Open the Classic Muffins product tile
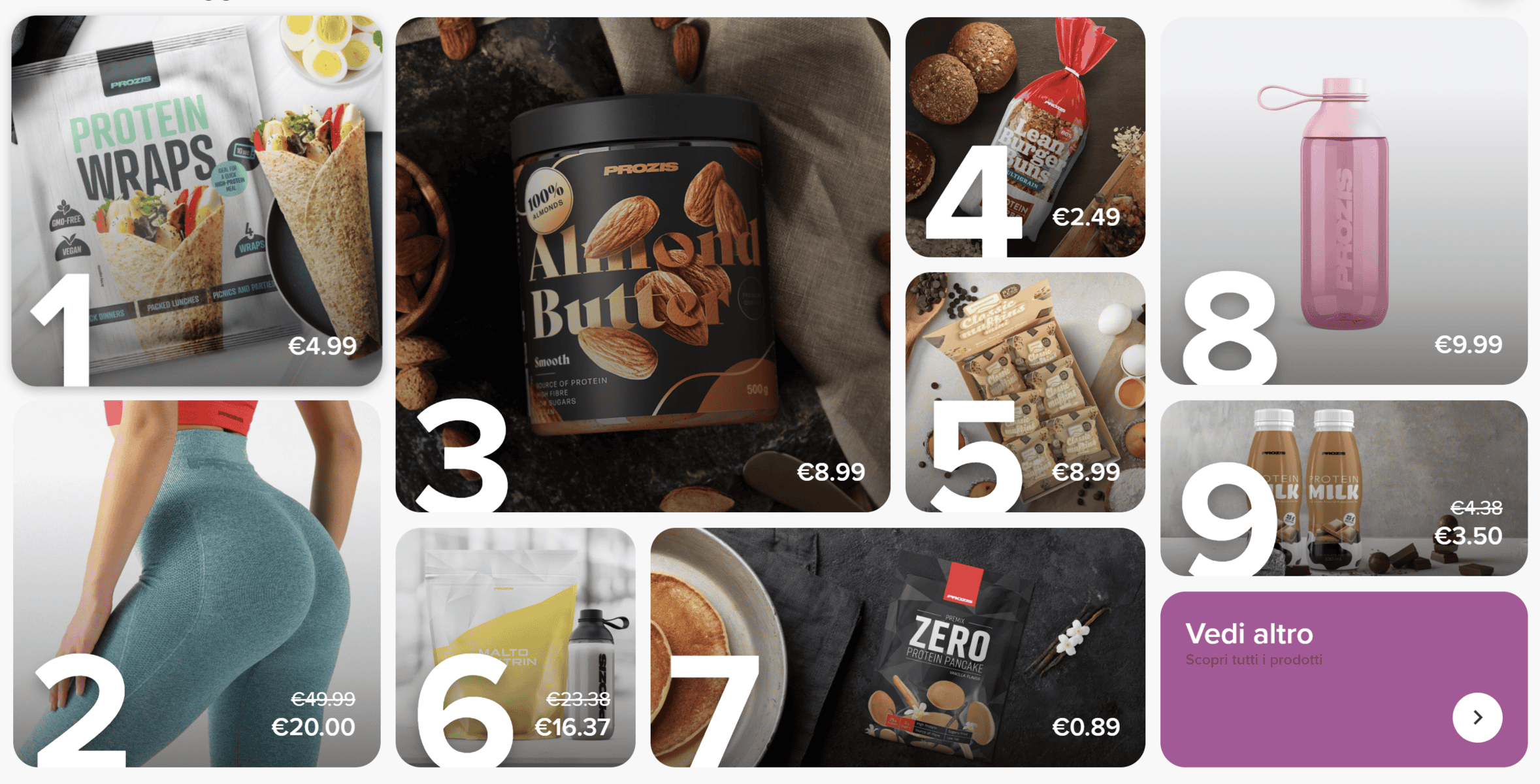The image size is (1540, 784). coord(1024,392)
